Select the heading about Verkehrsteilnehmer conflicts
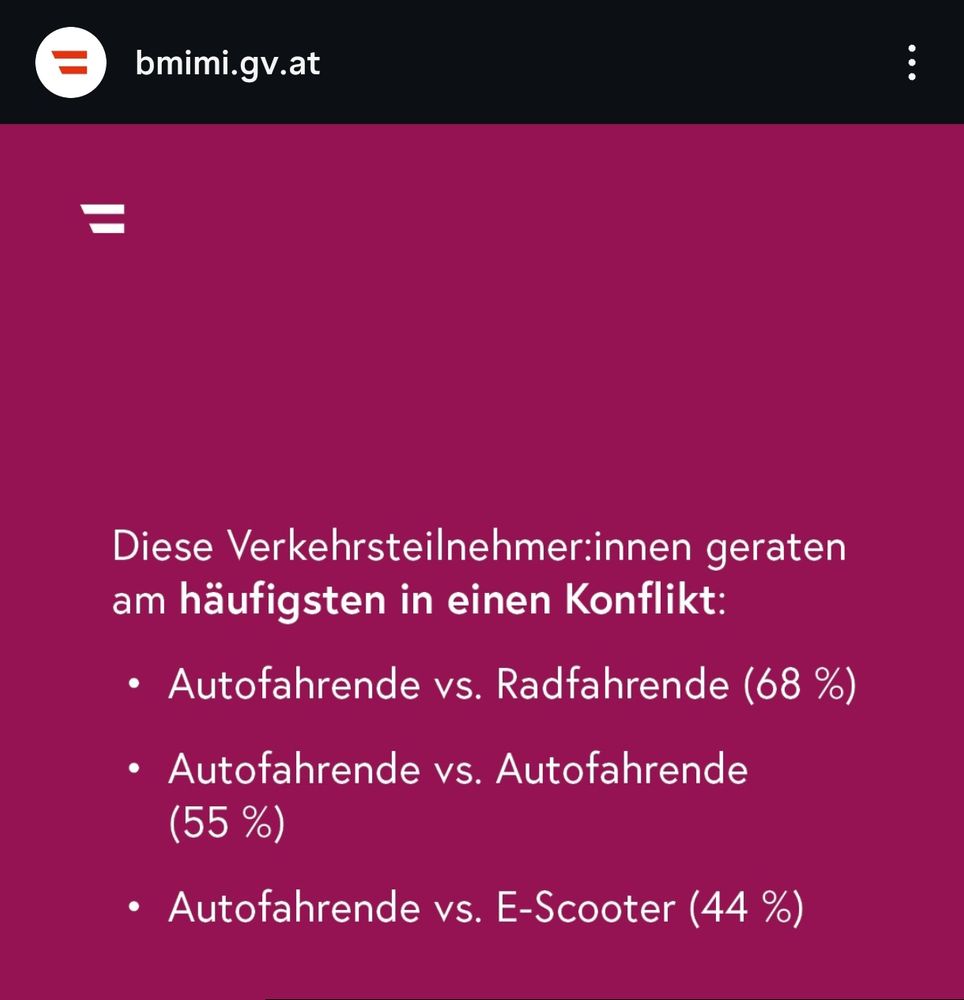The width and height of the screenshot is (964, 1000). [x=480, y=572]
